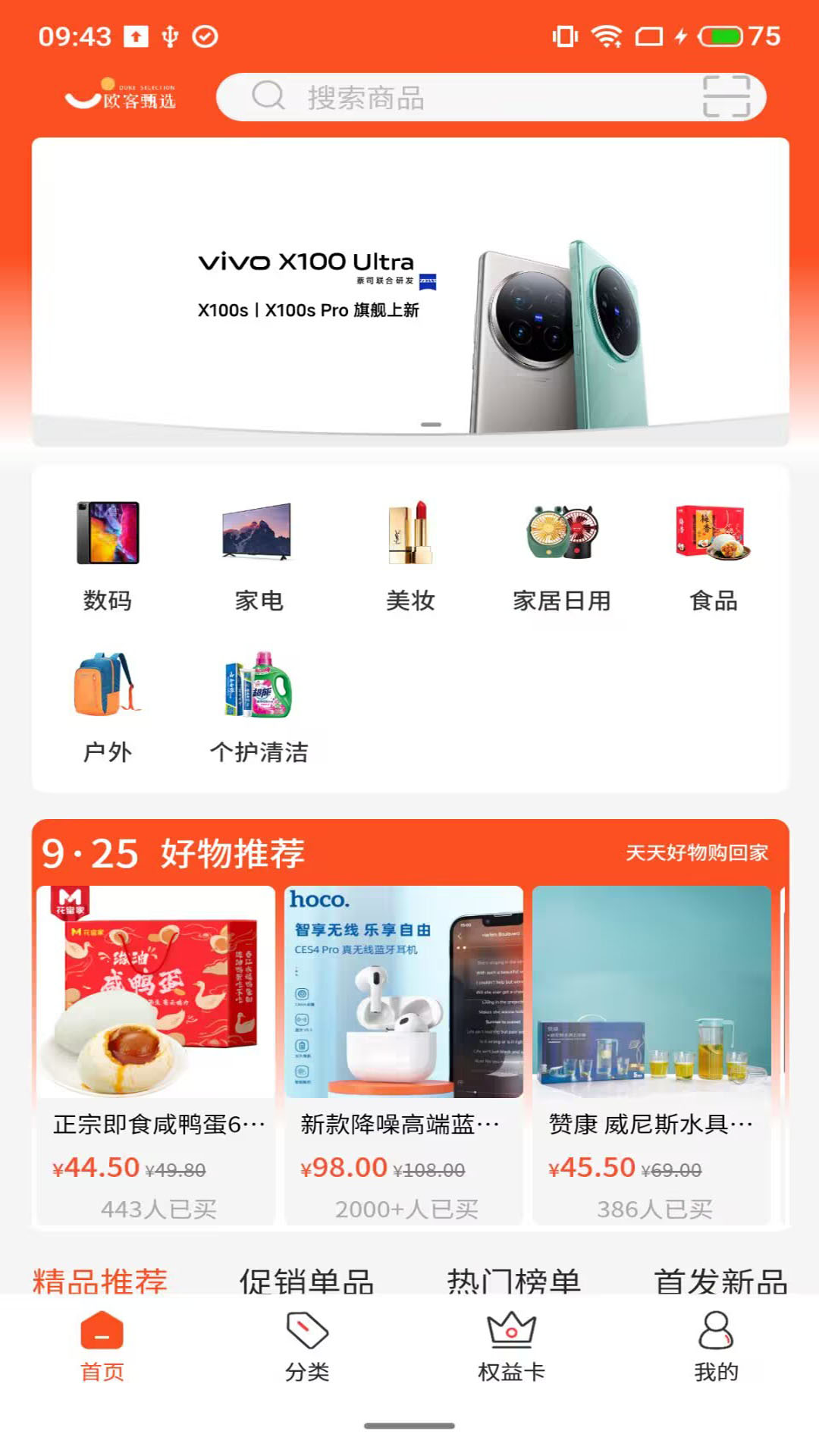This screenshot has width=819, height=1456.
Task: Go to 分类 in bottom navigation
Action: (x=307, y=1347)
